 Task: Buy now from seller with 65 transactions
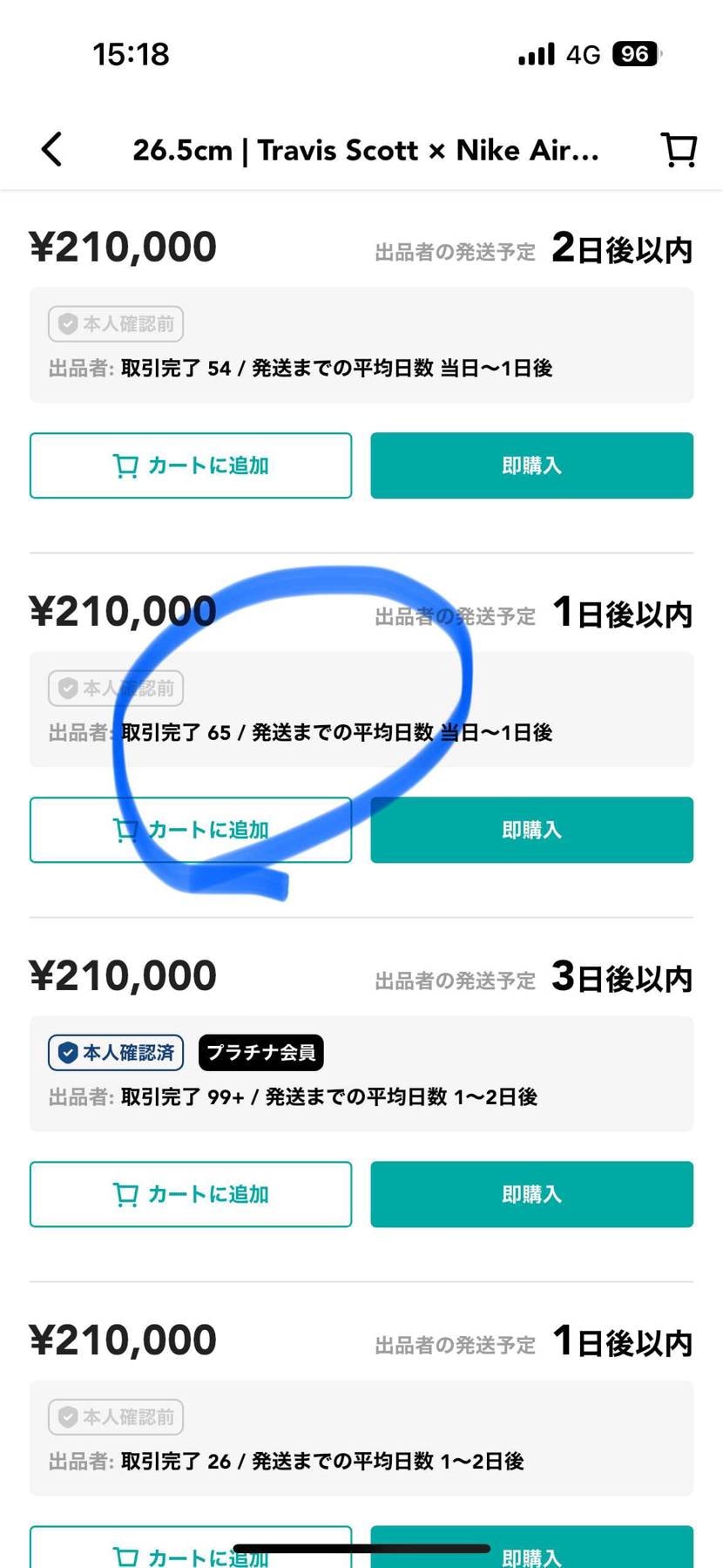click(x=531, y=830)
